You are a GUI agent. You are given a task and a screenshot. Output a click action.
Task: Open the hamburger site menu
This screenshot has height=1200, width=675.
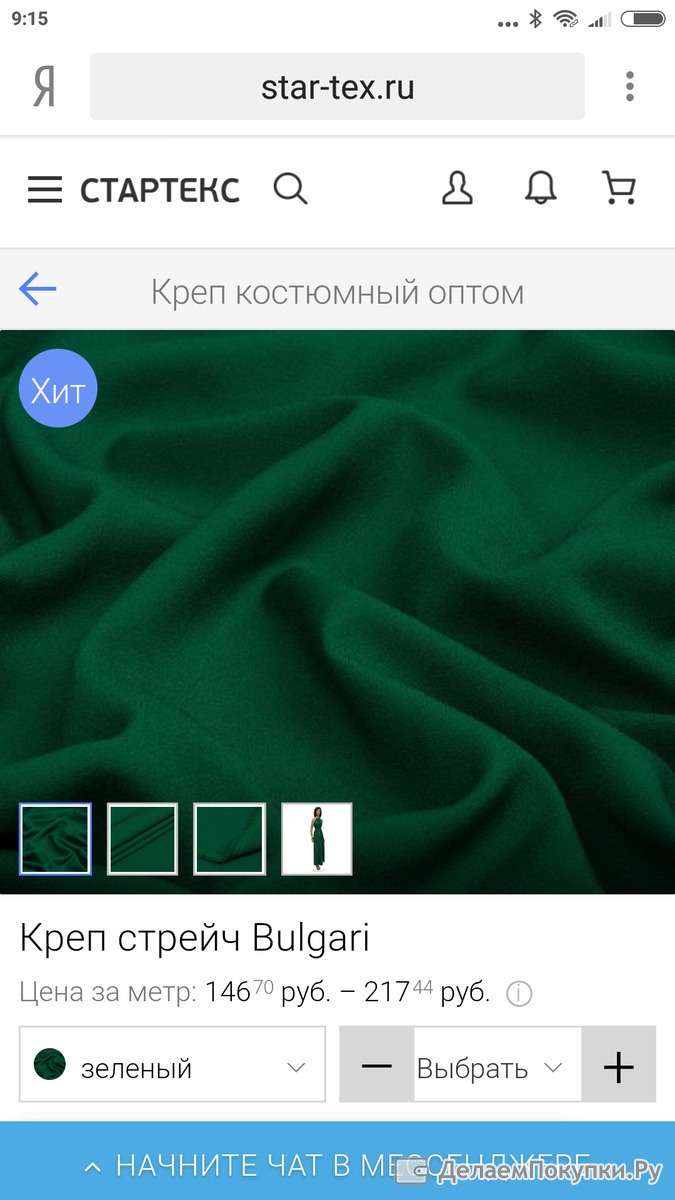[x=44, y=190]
